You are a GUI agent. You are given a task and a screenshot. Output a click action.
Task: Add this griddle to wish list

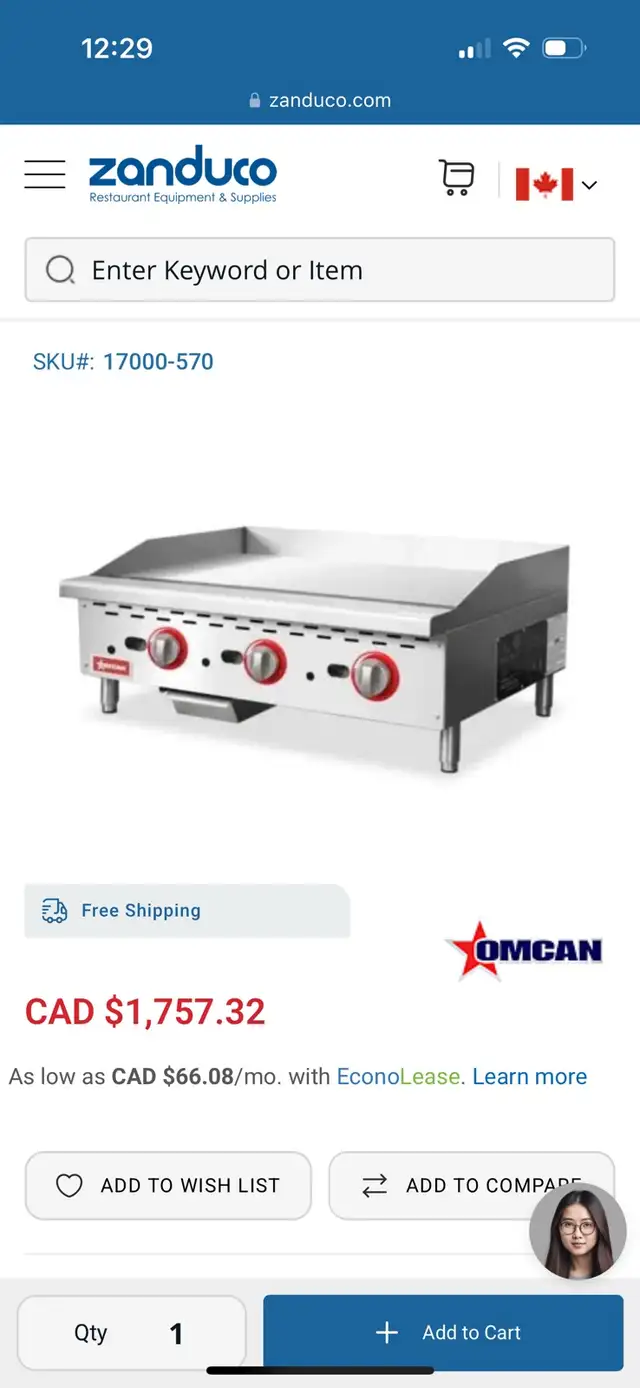(168, 1186)
